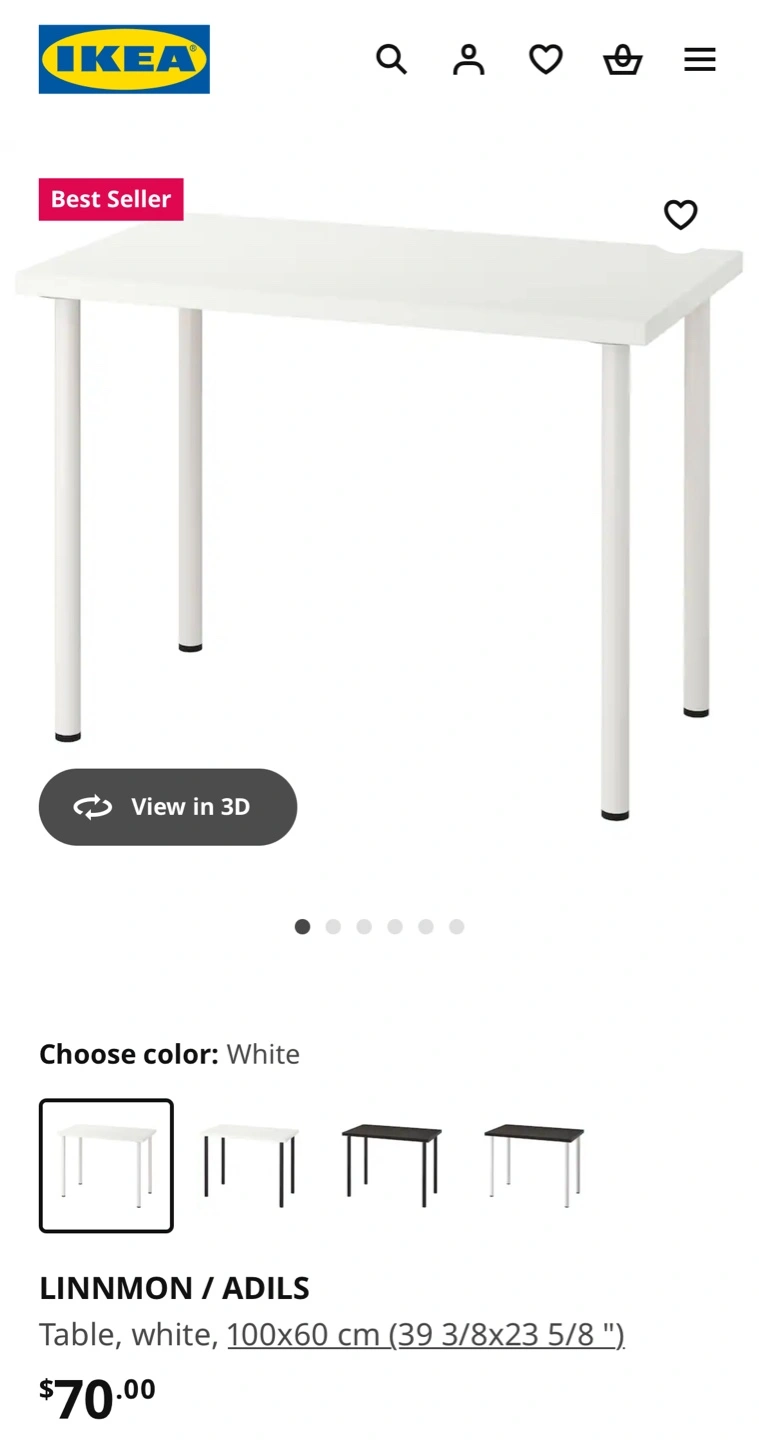Open the account profile icon

pos(468,60)
